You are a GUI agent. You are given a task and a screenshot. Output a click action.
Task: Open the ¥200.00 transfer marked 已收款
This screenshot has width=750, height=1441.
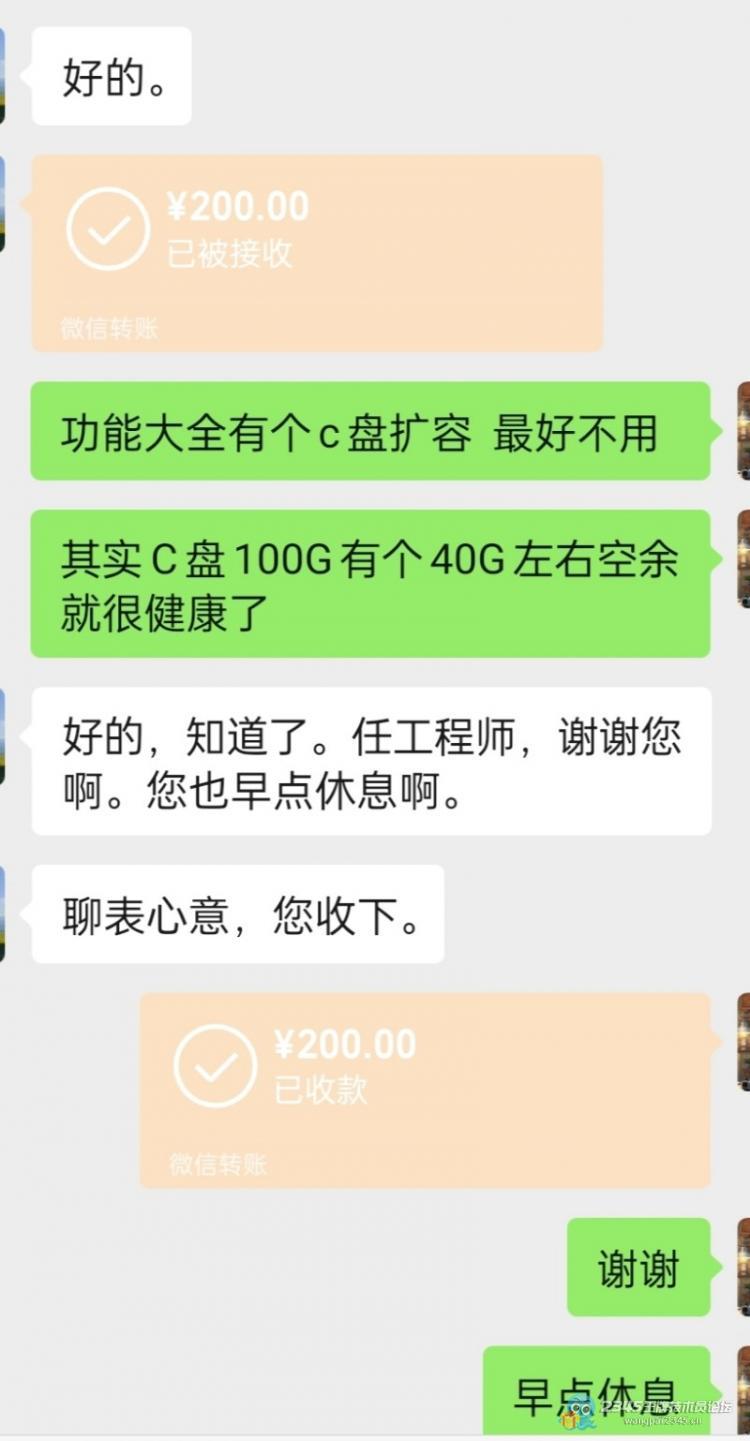tap(425, 1089)
